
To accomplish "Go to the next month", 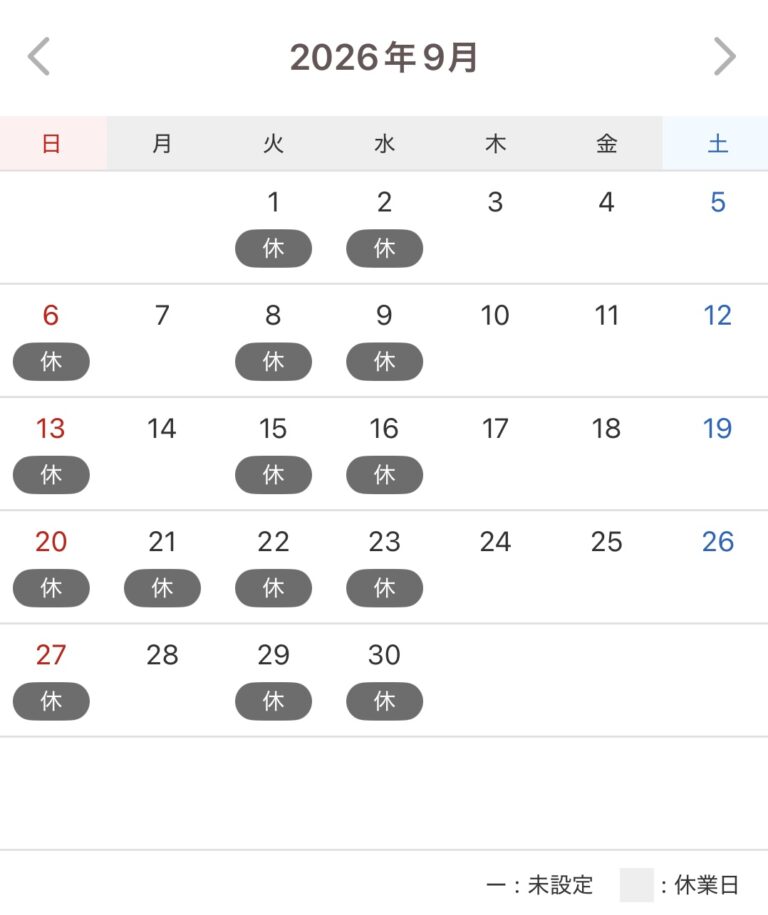I will pyautogui.click(x=725, y=57).
